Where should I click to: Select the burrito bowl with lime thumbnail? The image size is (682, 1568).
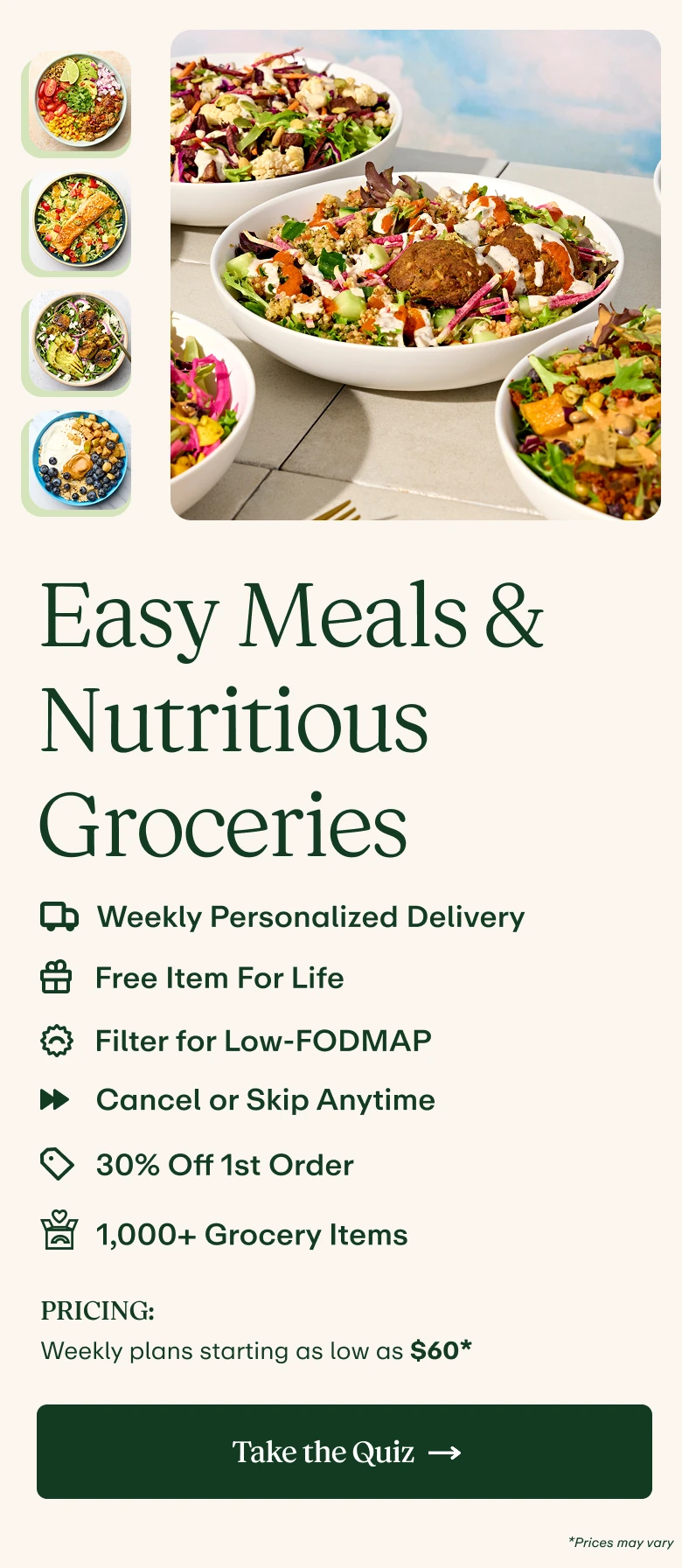click(x=80, y=101)
